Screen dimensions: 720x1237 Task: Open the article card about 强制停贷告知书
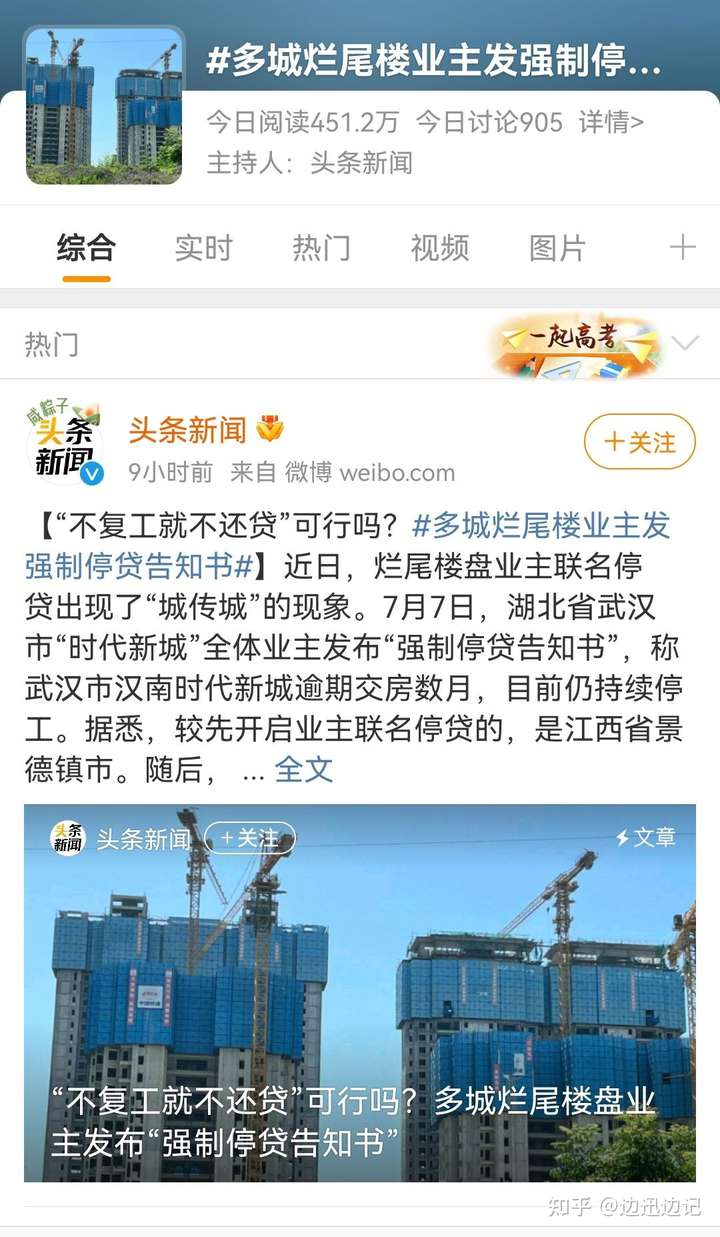pos(360,993)
